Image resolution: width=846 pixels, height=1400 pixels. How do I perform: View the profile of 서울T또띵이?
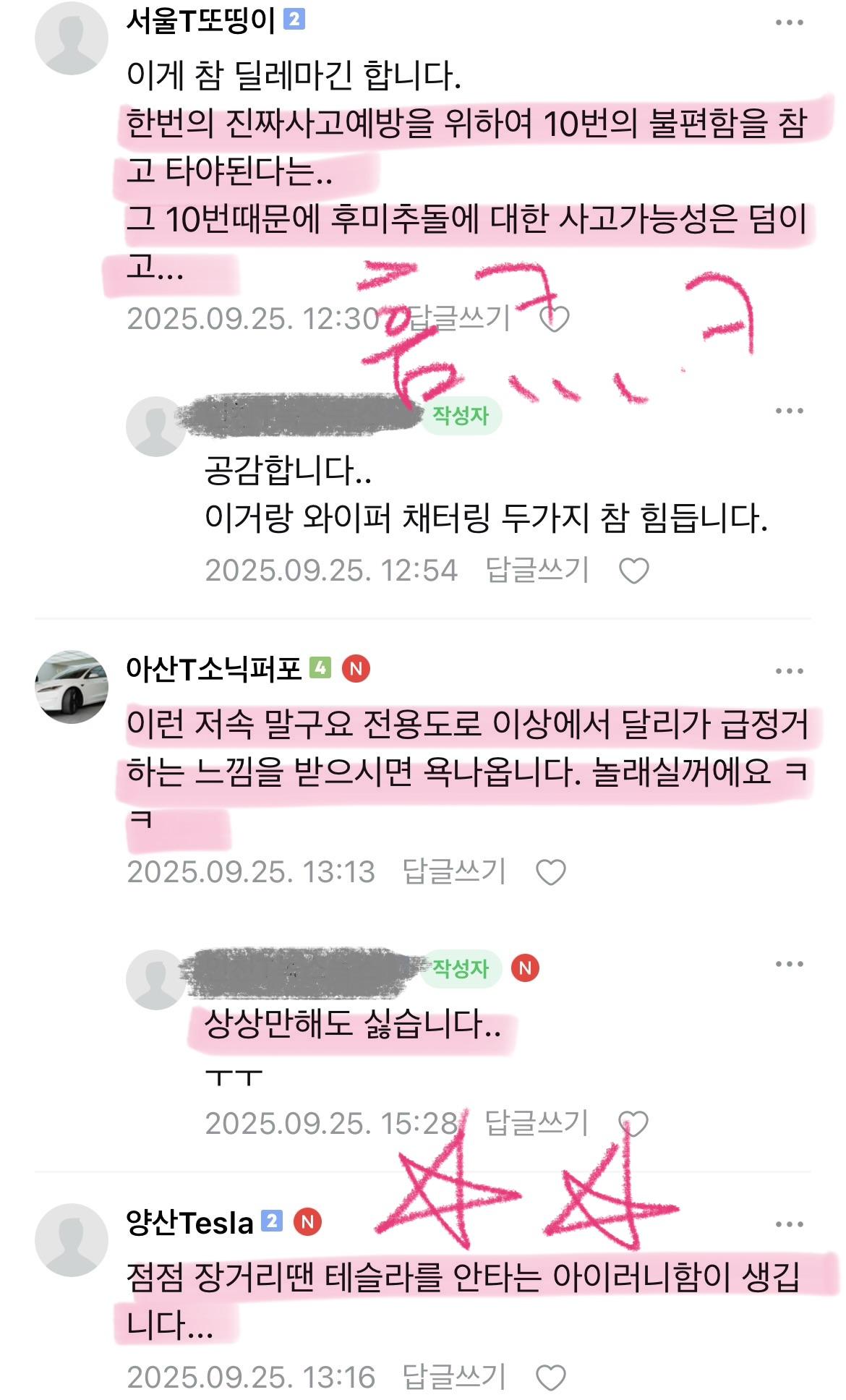pos(71,38)
